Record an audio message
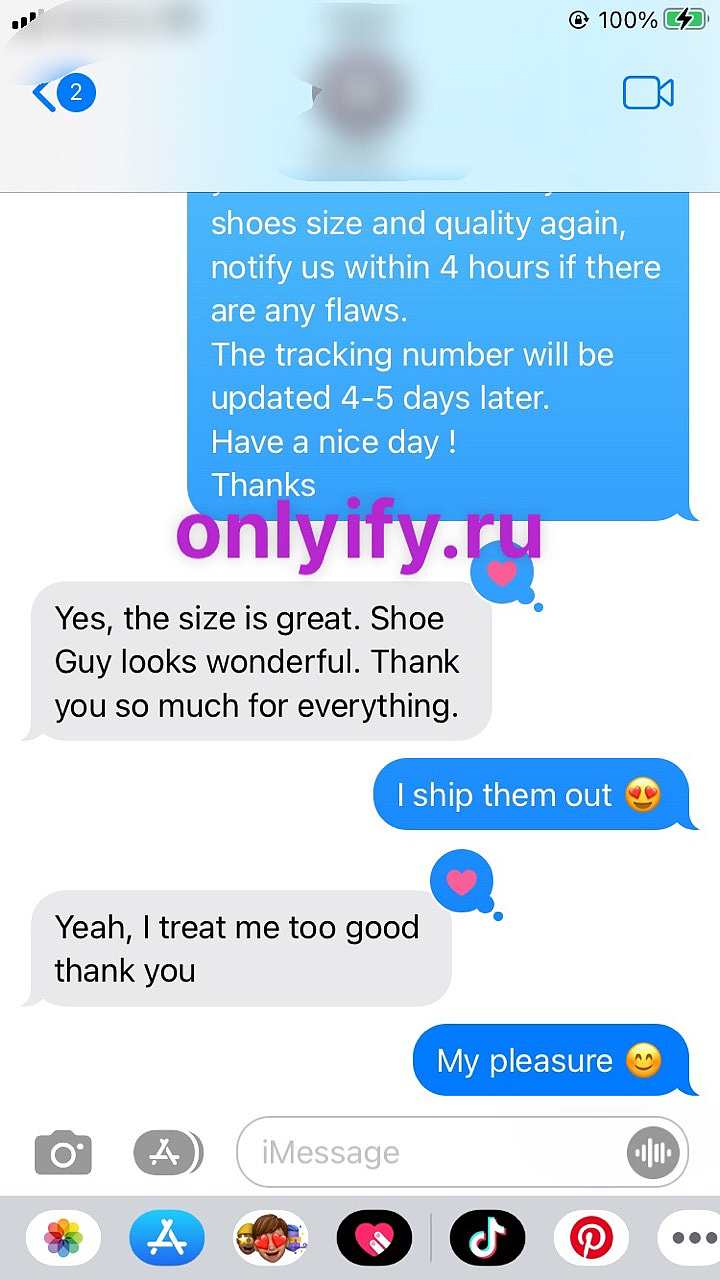Viewport: 720px width, 1280px height. pos(653,1153)
